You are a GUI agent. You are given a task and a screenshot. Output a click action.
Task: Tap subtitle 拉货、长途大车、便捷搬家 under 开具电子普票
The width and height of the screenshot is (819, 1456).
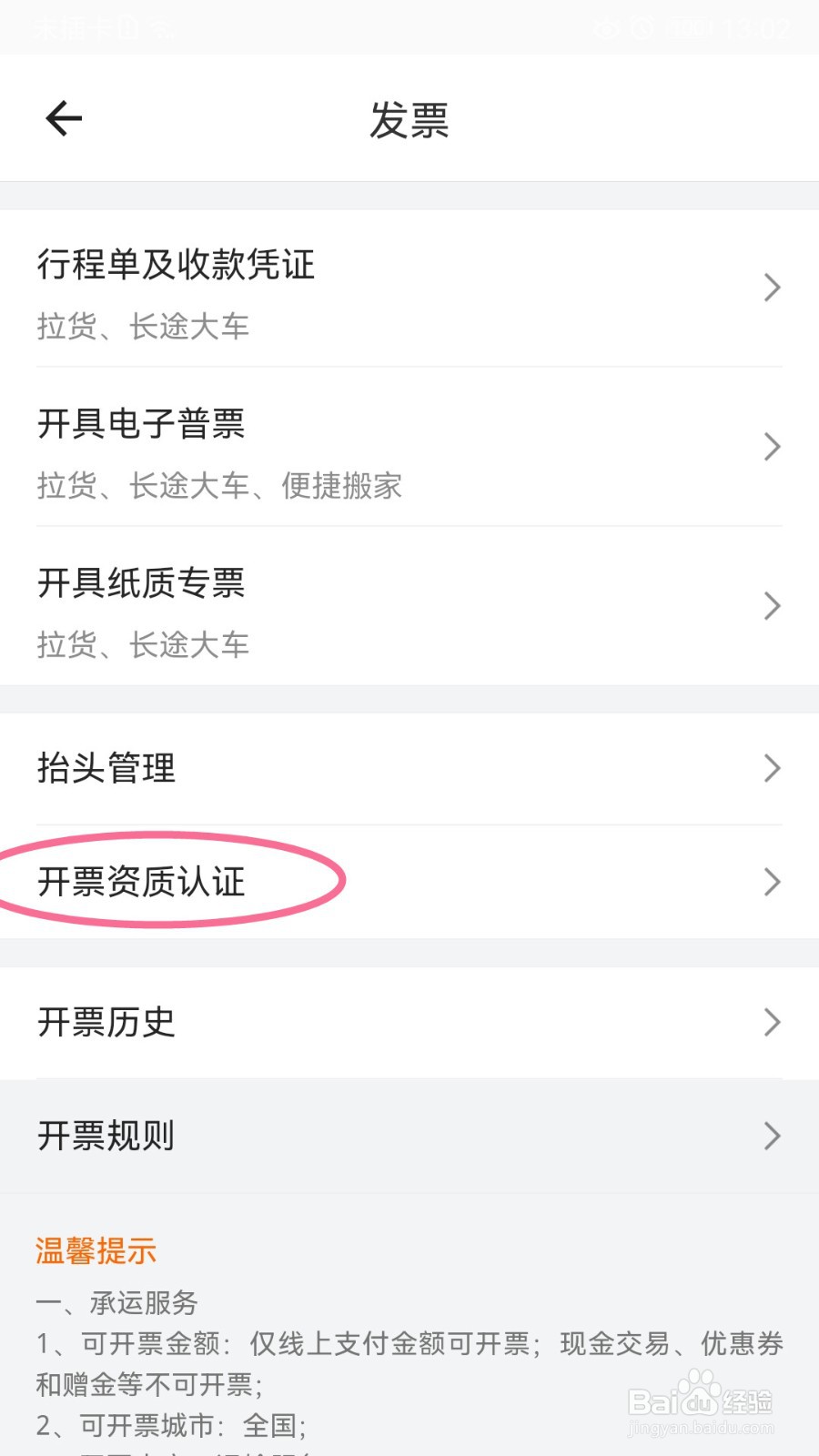point(218,487)
